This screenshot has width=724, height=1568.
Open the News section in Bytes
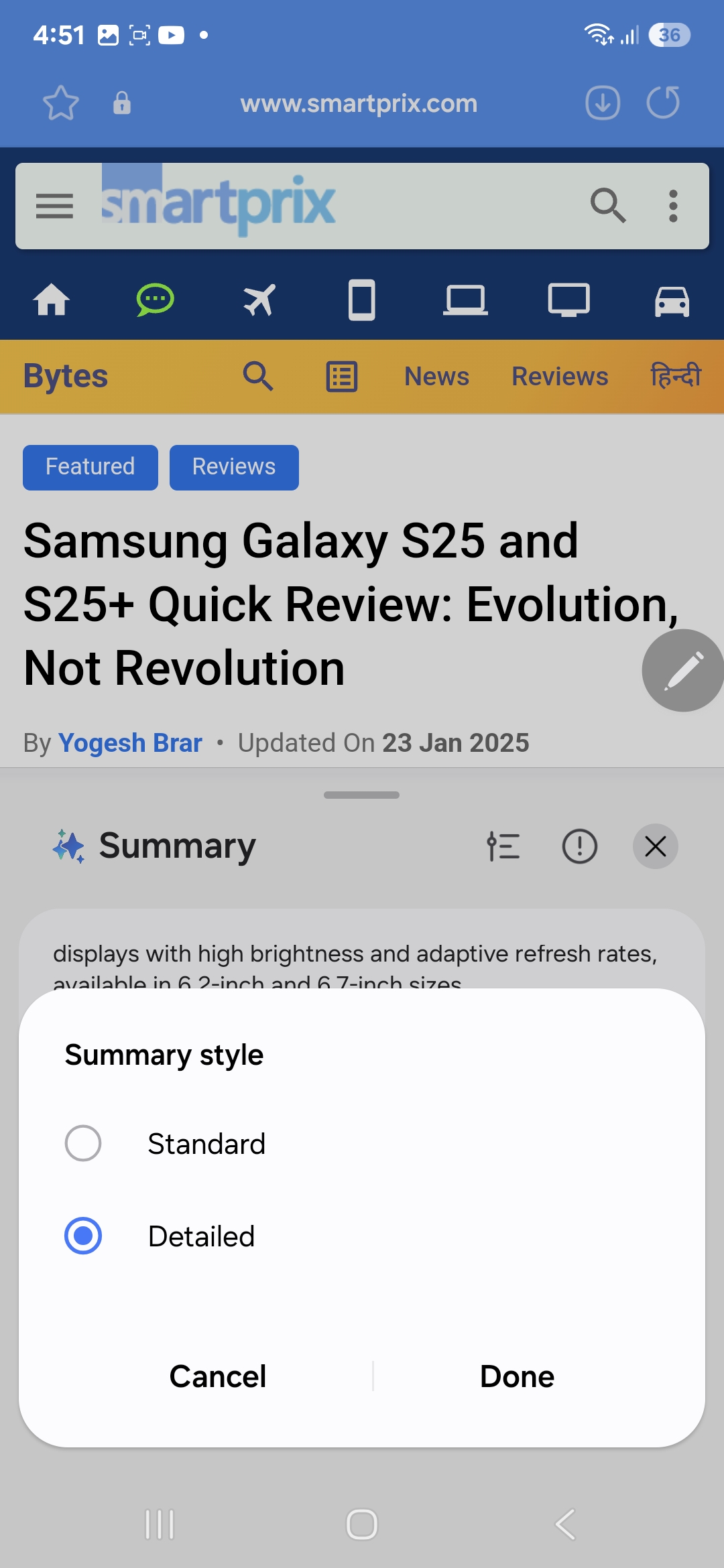tap(436, 376)
